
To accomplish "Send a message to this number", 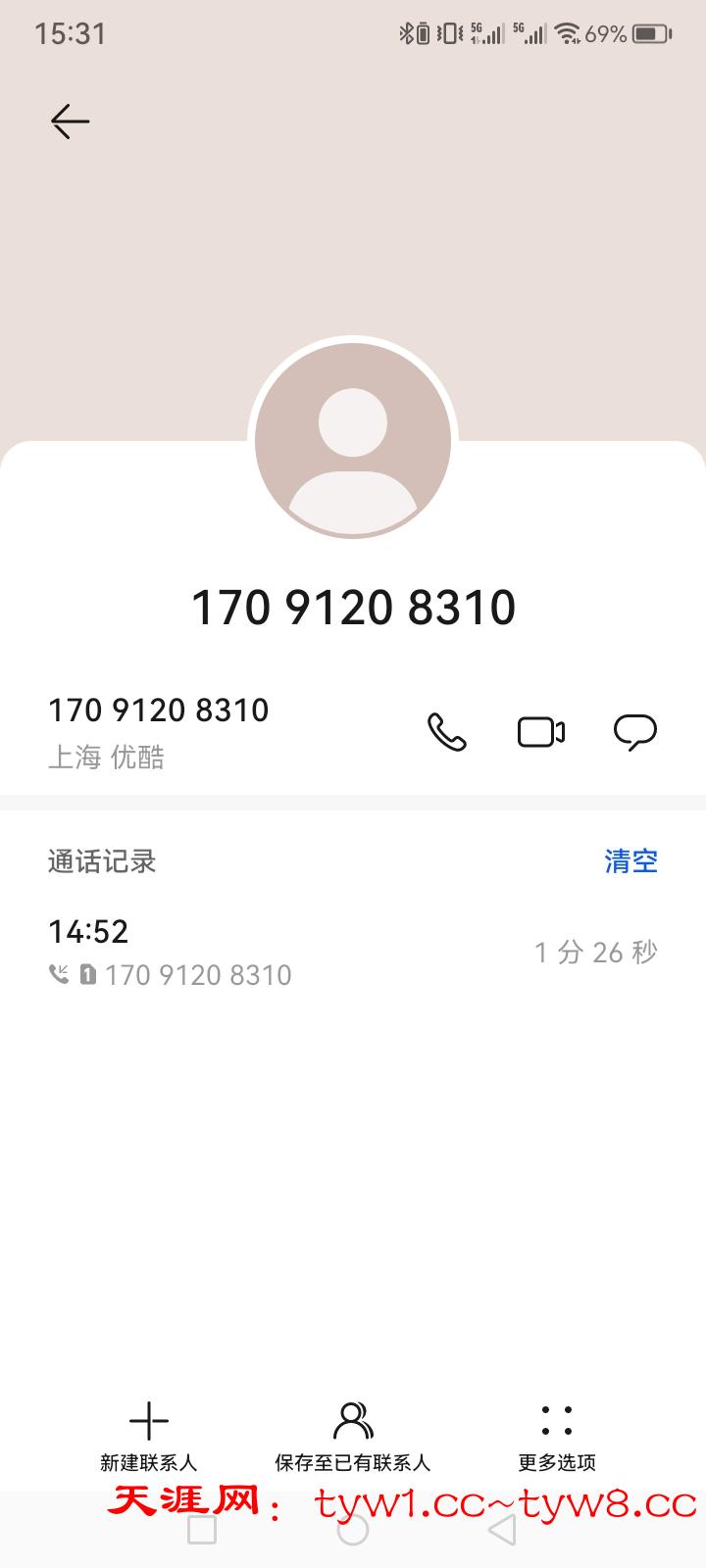I will pyautogui.click(x=634, y=732).
